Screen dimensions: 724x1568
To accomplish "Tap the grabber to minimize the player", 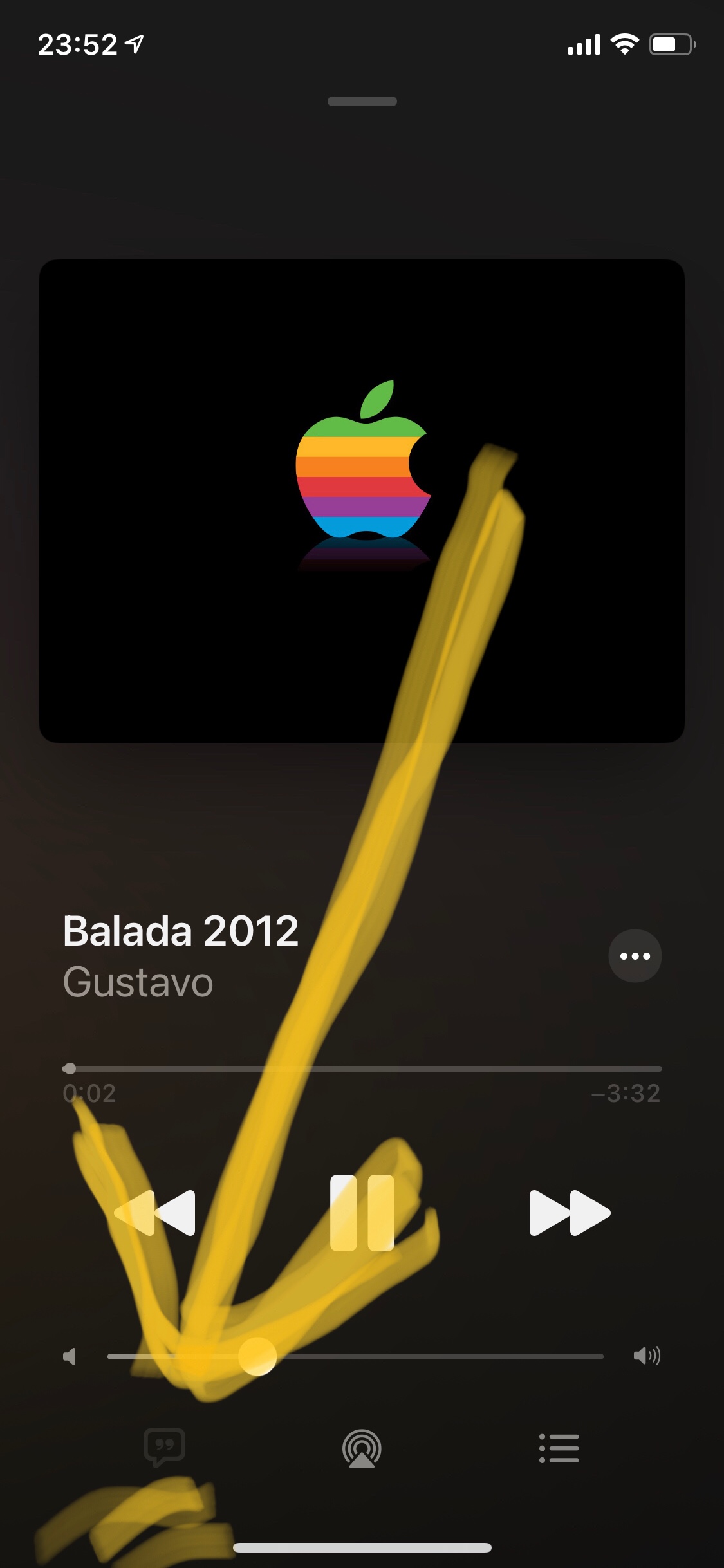I will pyautogui.click(x=362, y=101).
